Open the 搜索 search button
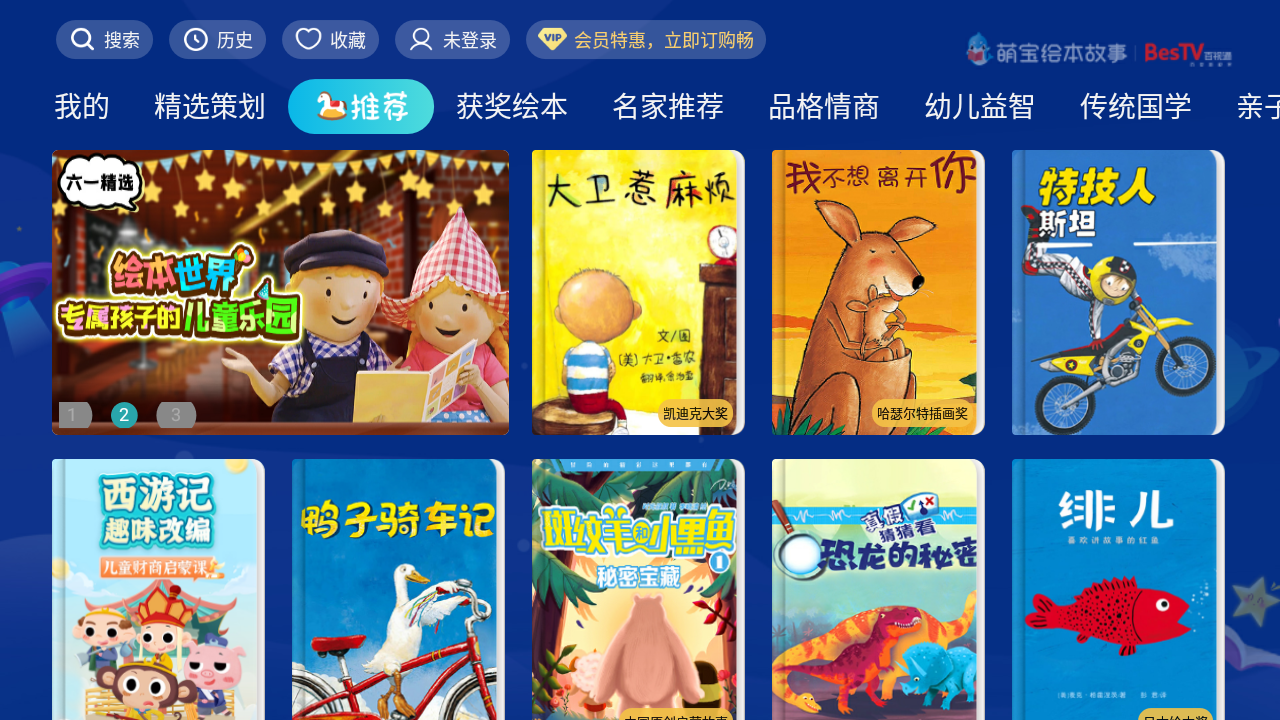This screenshot has width=1280, height=720. (105, 40)
